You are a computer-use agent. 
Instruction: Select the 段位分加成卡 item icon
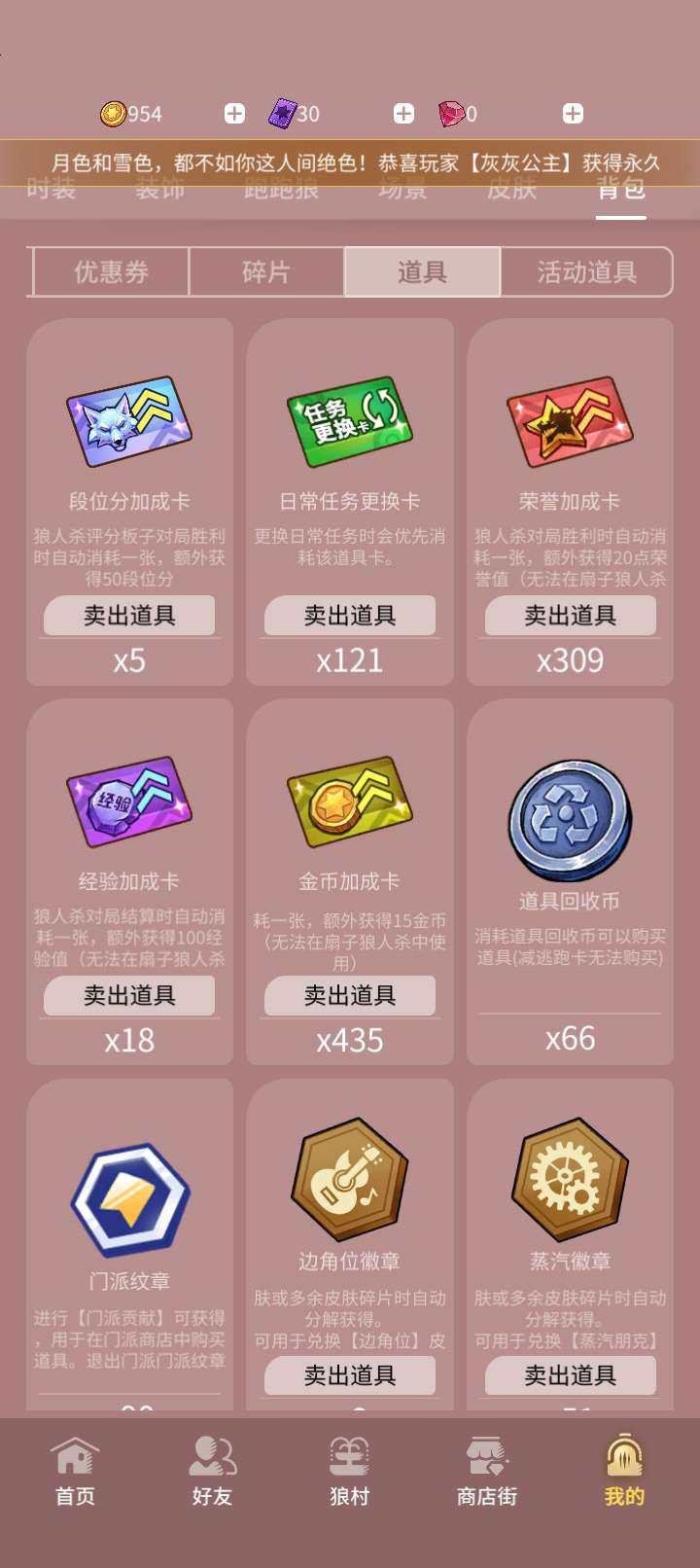click(x=129, y=418)
